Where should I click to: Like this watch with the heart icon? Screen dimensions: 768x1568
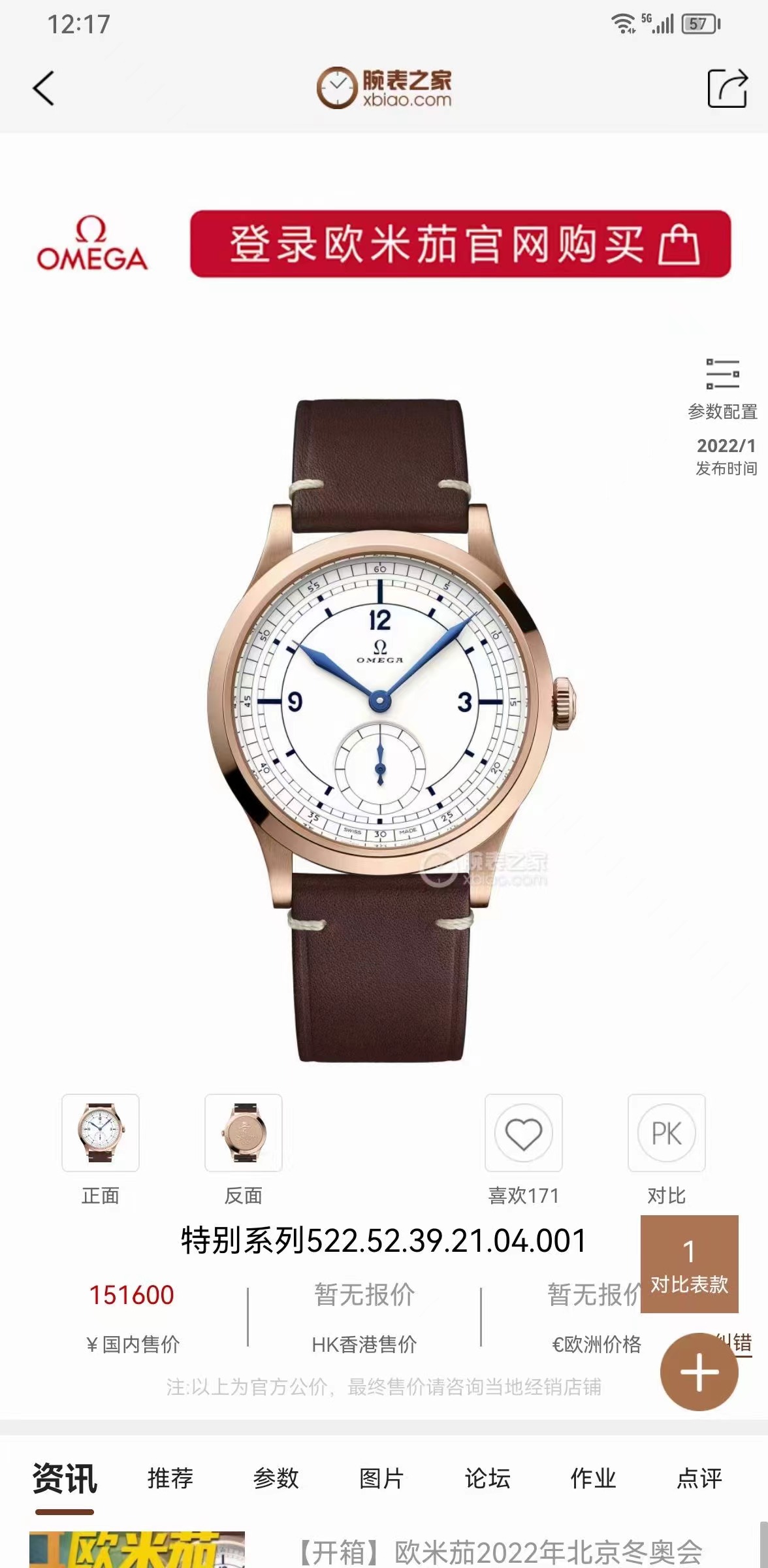[x=523, y=1132]
